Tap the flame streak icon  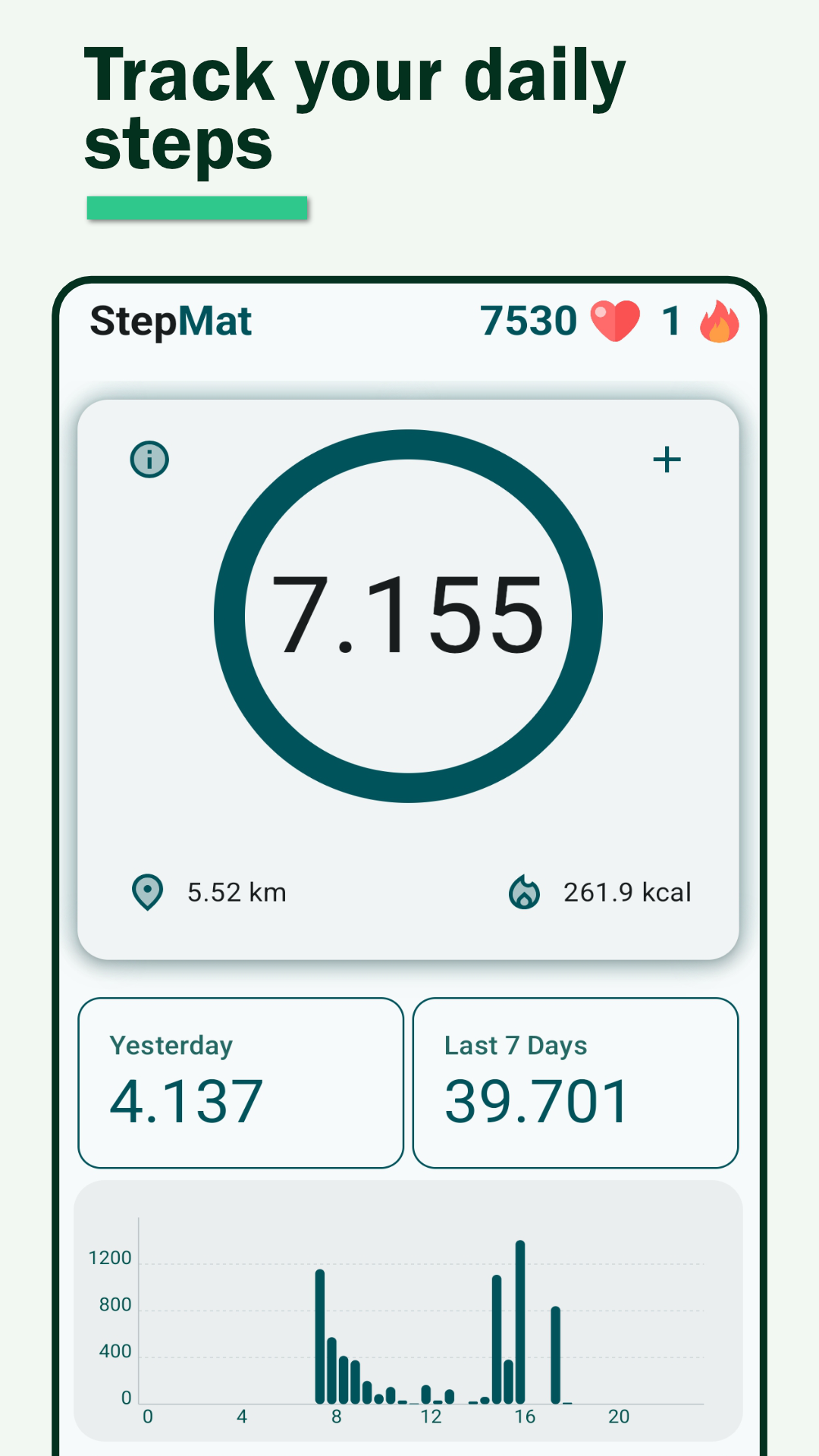[x=719, y=320]
